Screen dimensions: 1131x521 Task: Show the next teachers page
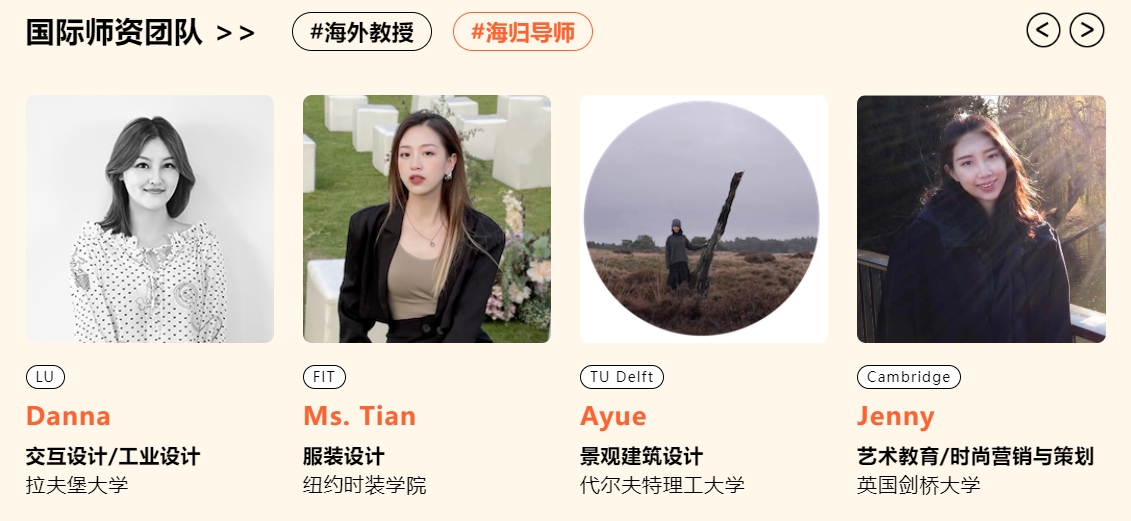point(1087,30)
